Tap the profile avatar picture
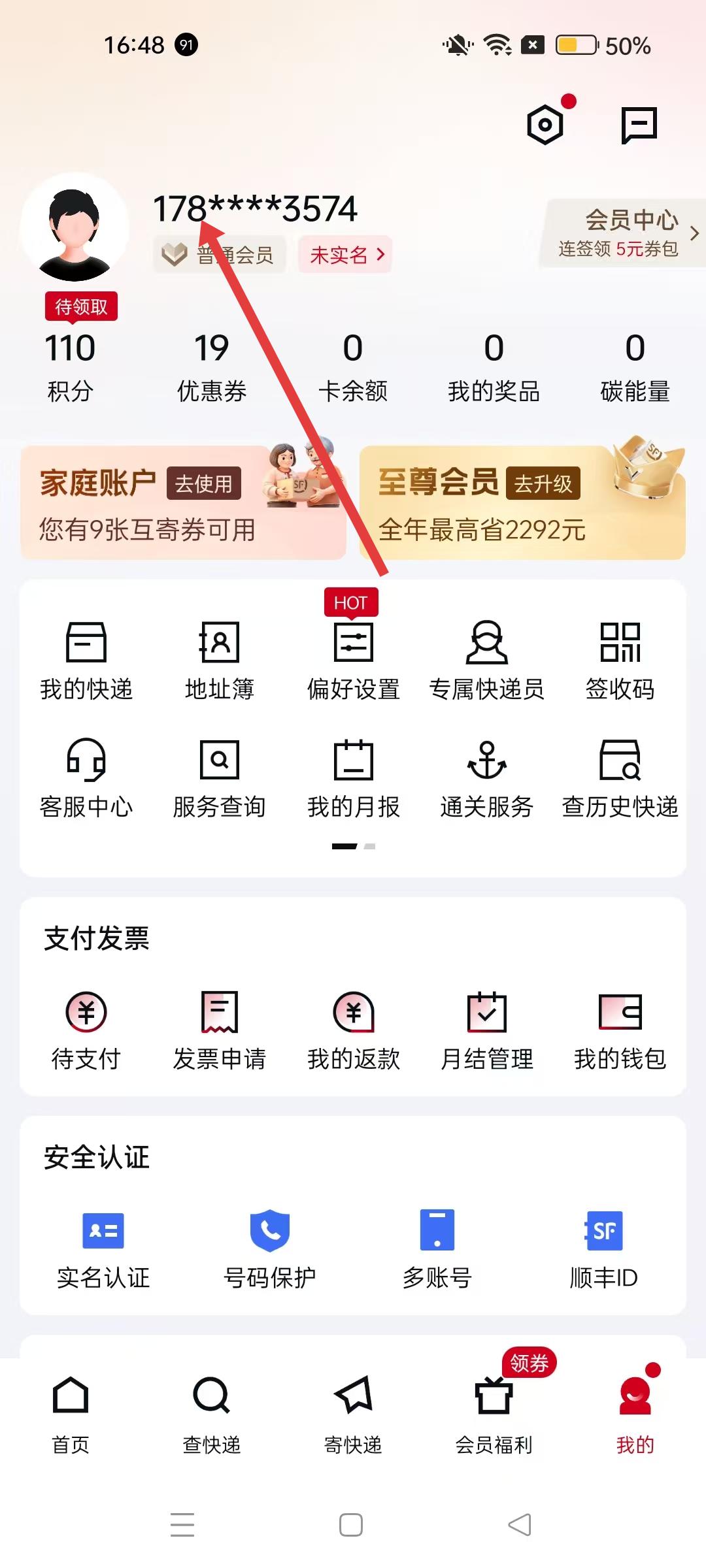 tap(74, 227)
